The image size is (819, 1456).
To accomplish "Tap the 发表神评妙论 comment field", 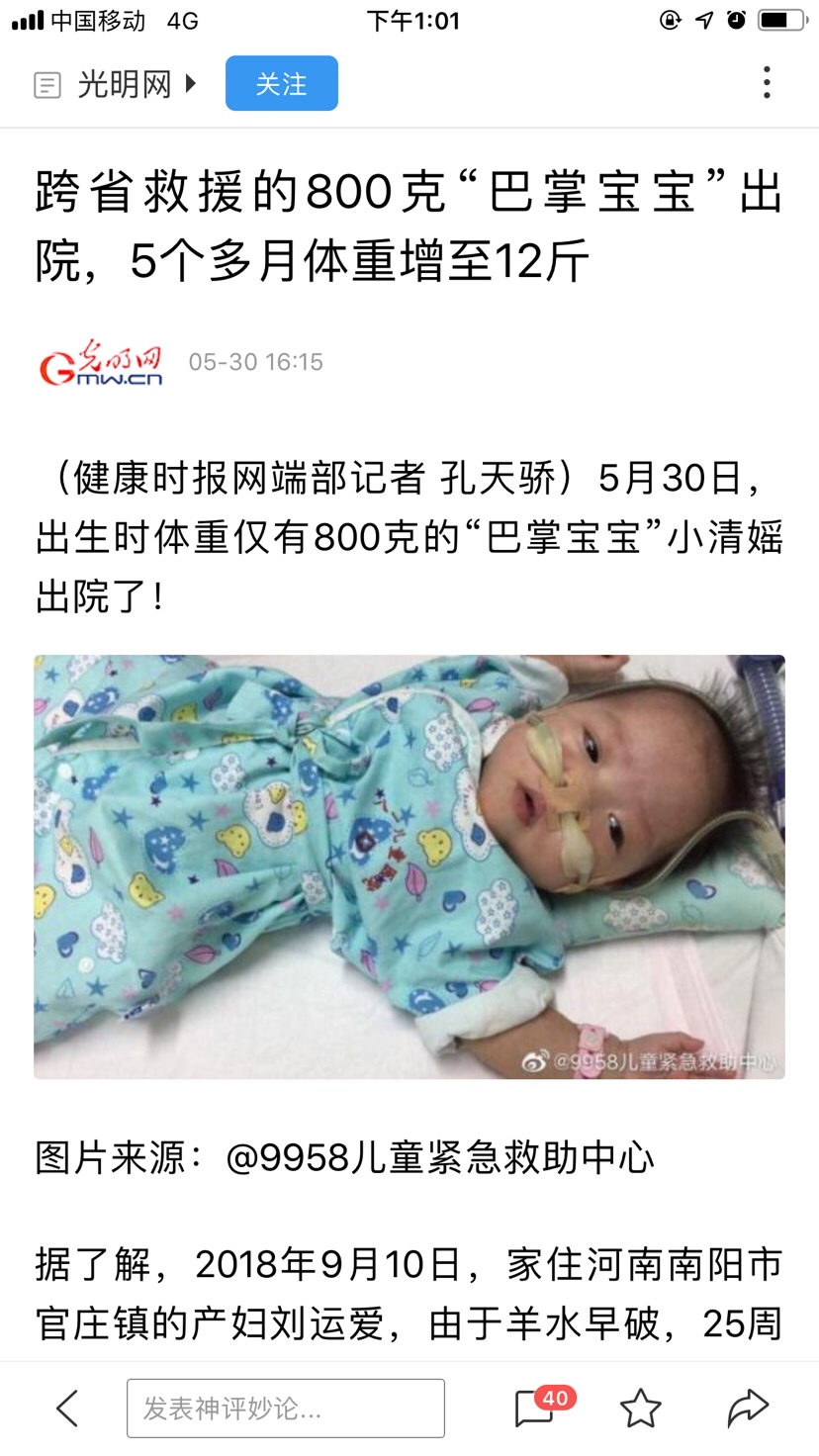I will coord(286,1408).
